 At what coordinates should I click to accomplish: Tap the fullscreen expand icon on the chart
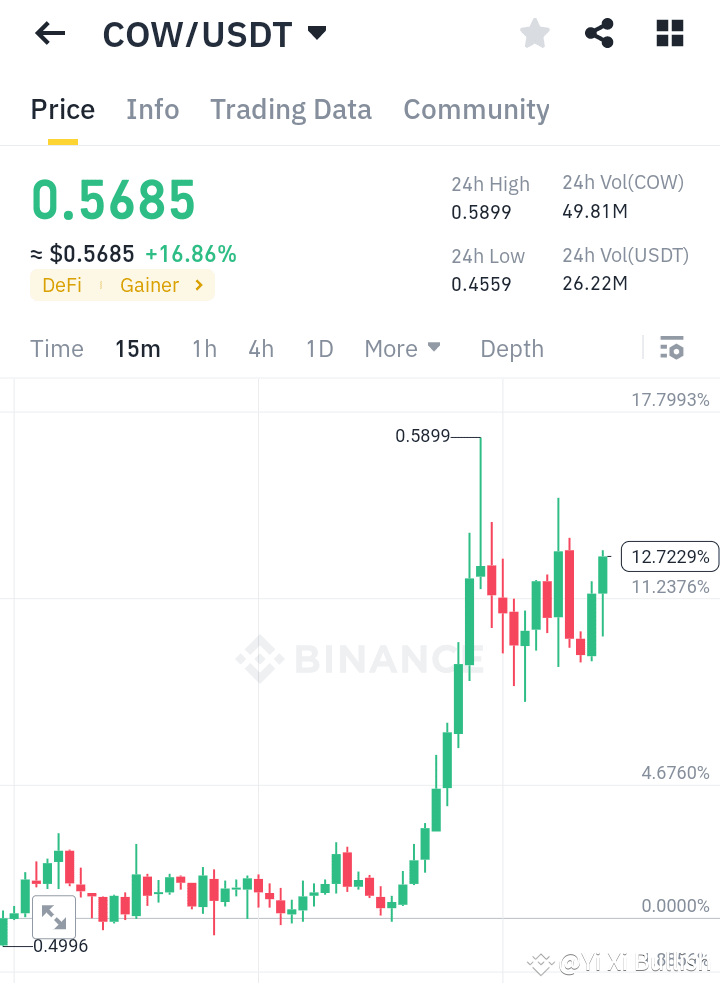pos(53,916)
